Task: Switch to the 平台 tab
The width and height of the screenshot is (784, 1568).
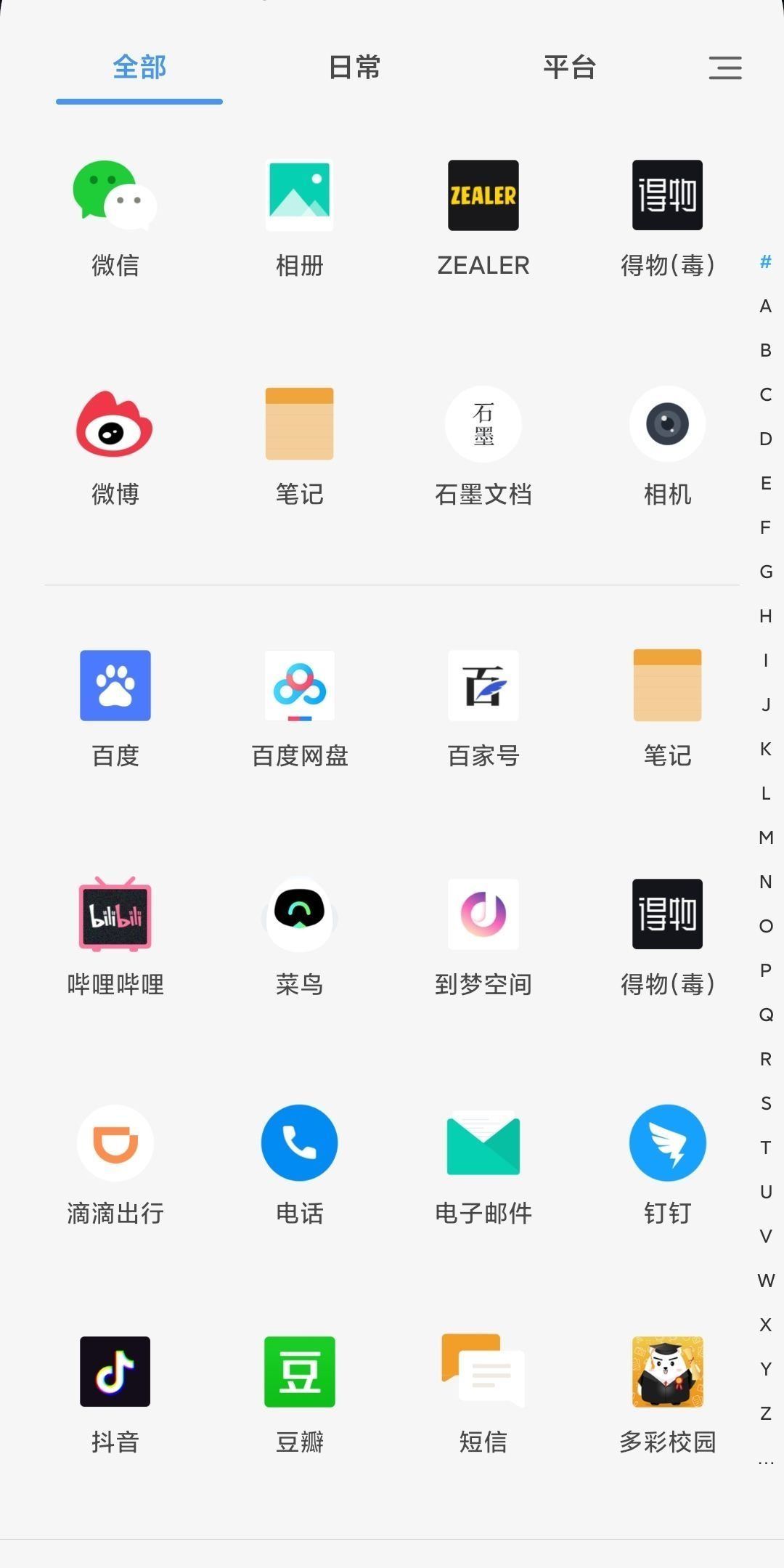Action: 570,68
